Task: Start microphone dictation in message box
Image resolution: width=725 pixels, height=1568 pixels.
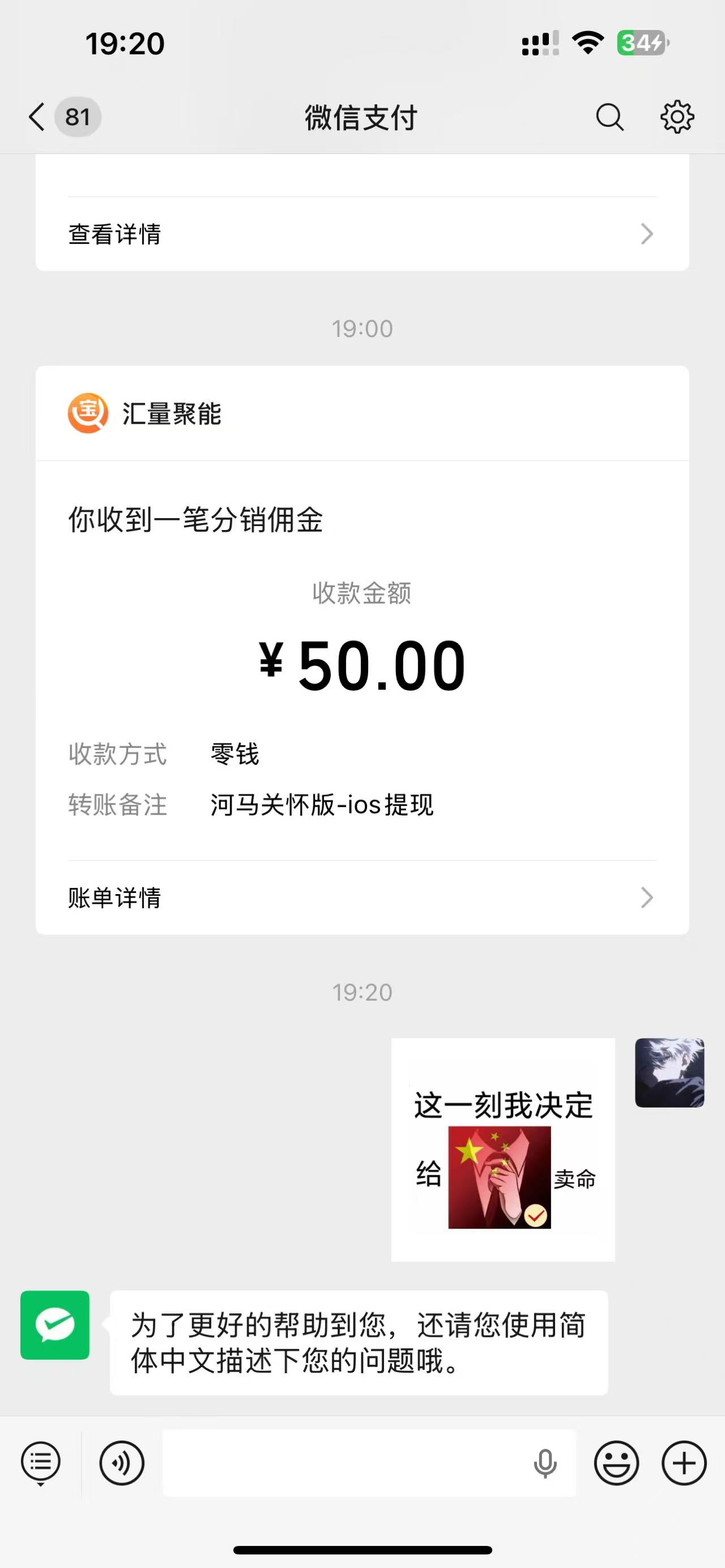Action: 545,1463
